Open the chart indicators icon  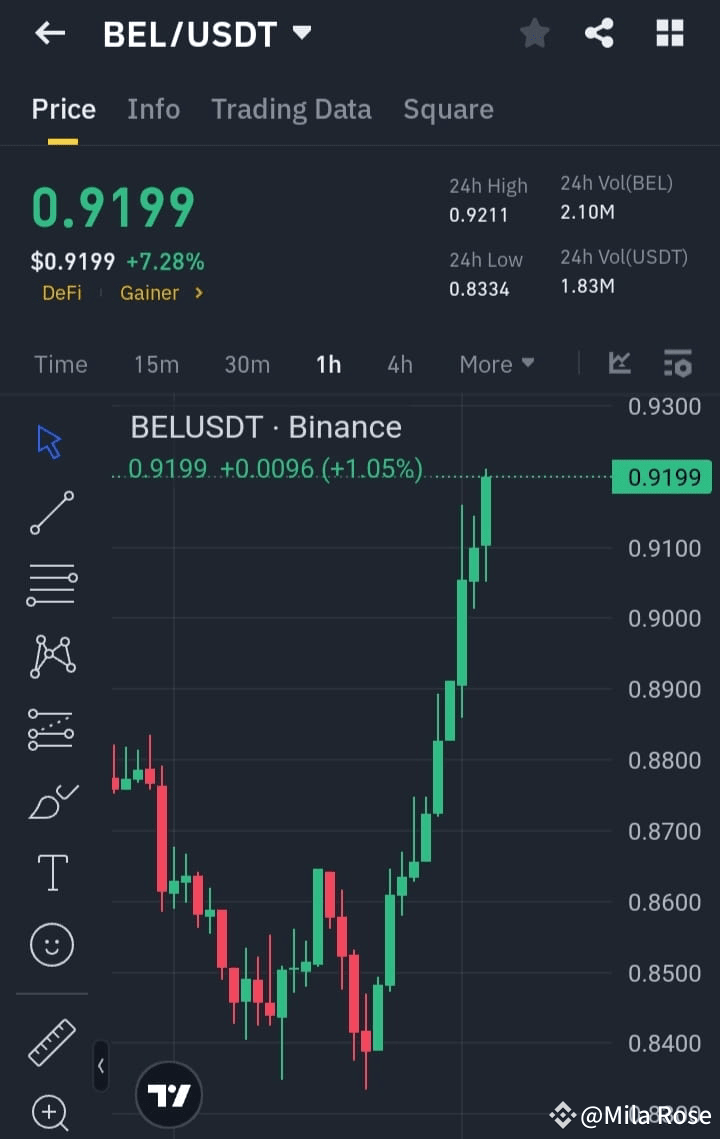[619, 364]
